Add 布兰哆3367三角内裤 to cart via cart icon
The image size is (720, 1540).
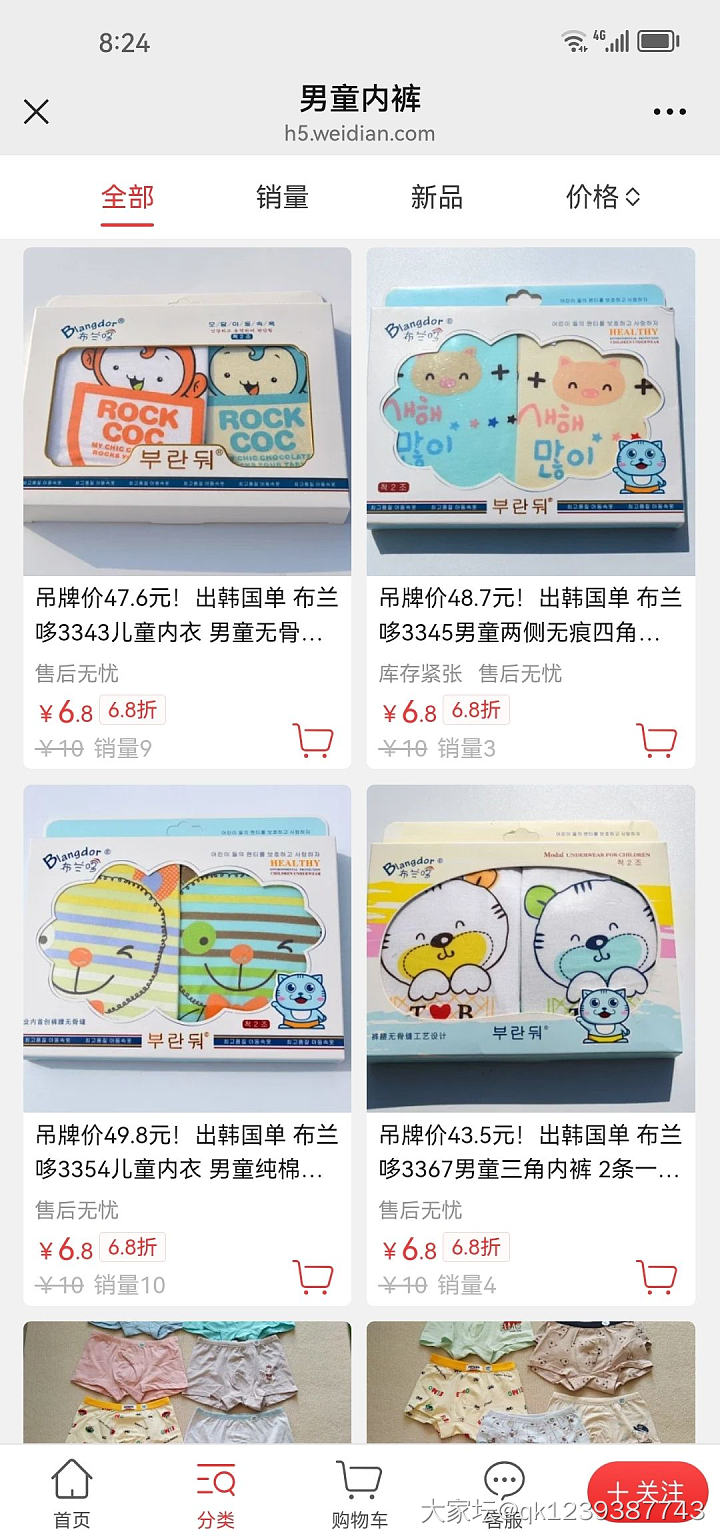tap(657, 1277)
